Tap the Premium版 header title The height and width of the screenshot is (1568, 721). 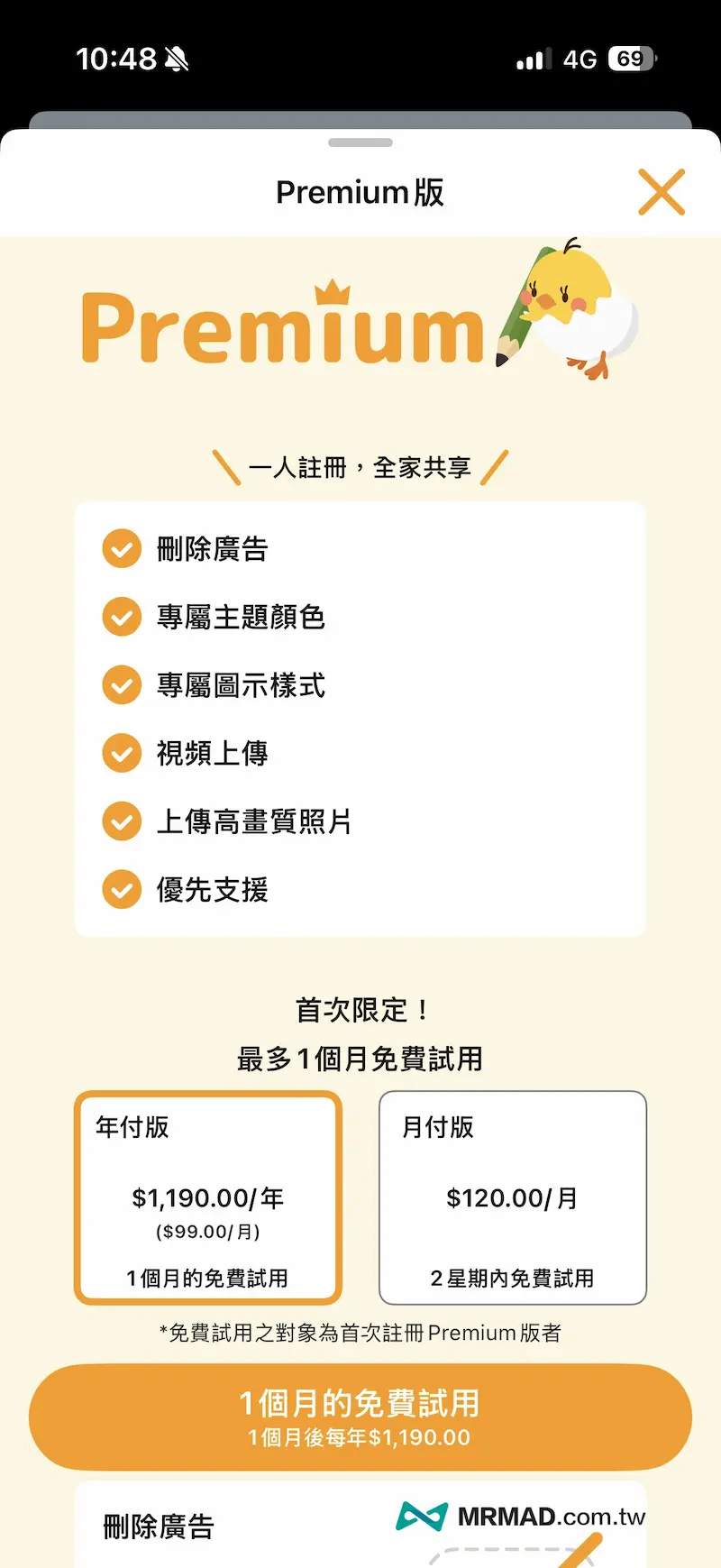(x=359, y=191)
